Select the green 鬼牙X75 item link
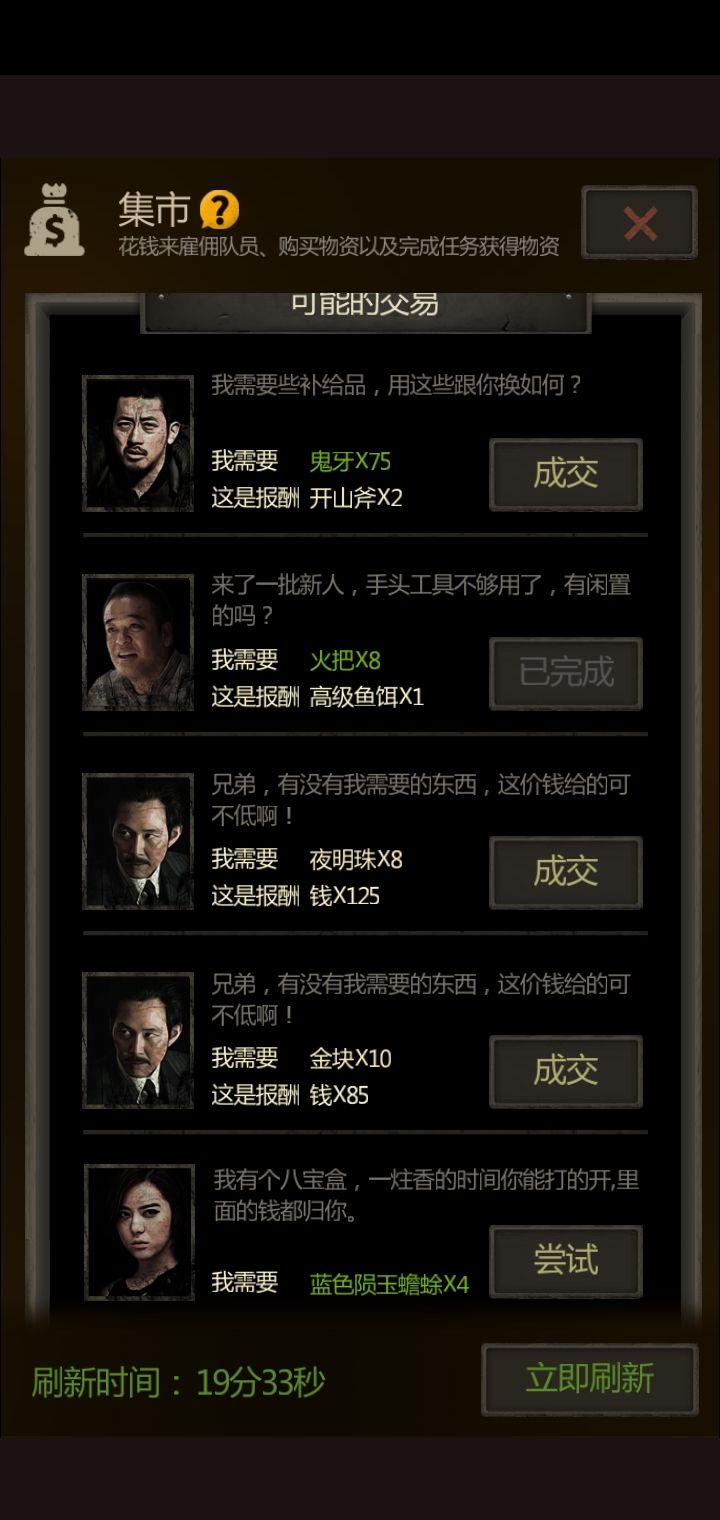This screenshot has width=720, height=1520. coord(352,461)
